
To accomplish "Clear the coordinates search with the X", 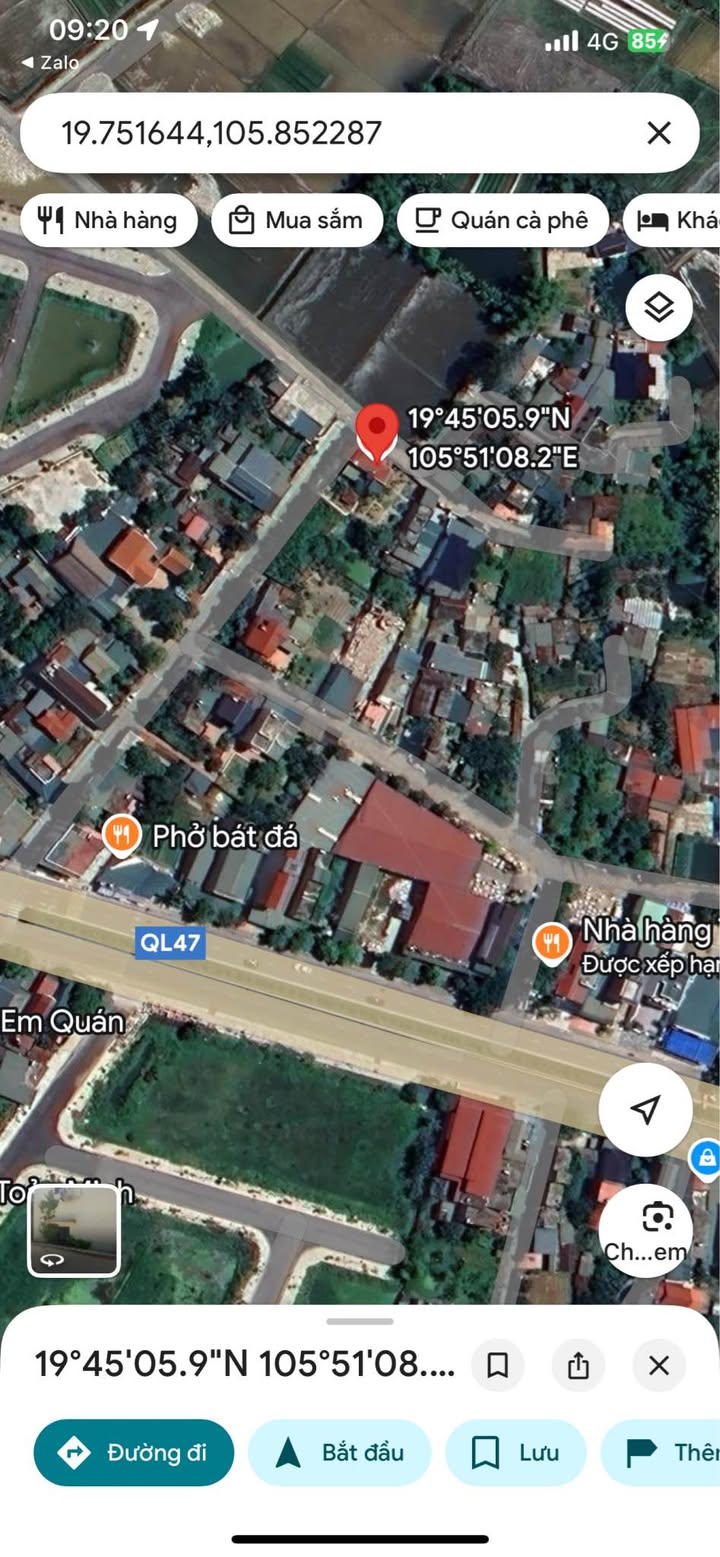I will [658, 133].
